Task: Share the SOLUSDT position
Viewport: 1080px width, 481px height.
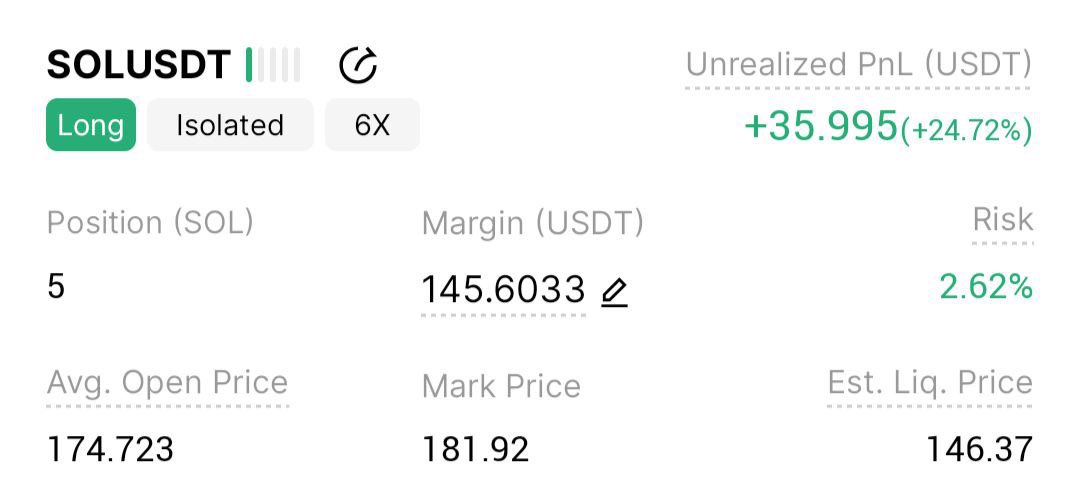Action: click(x=358, y=66)
